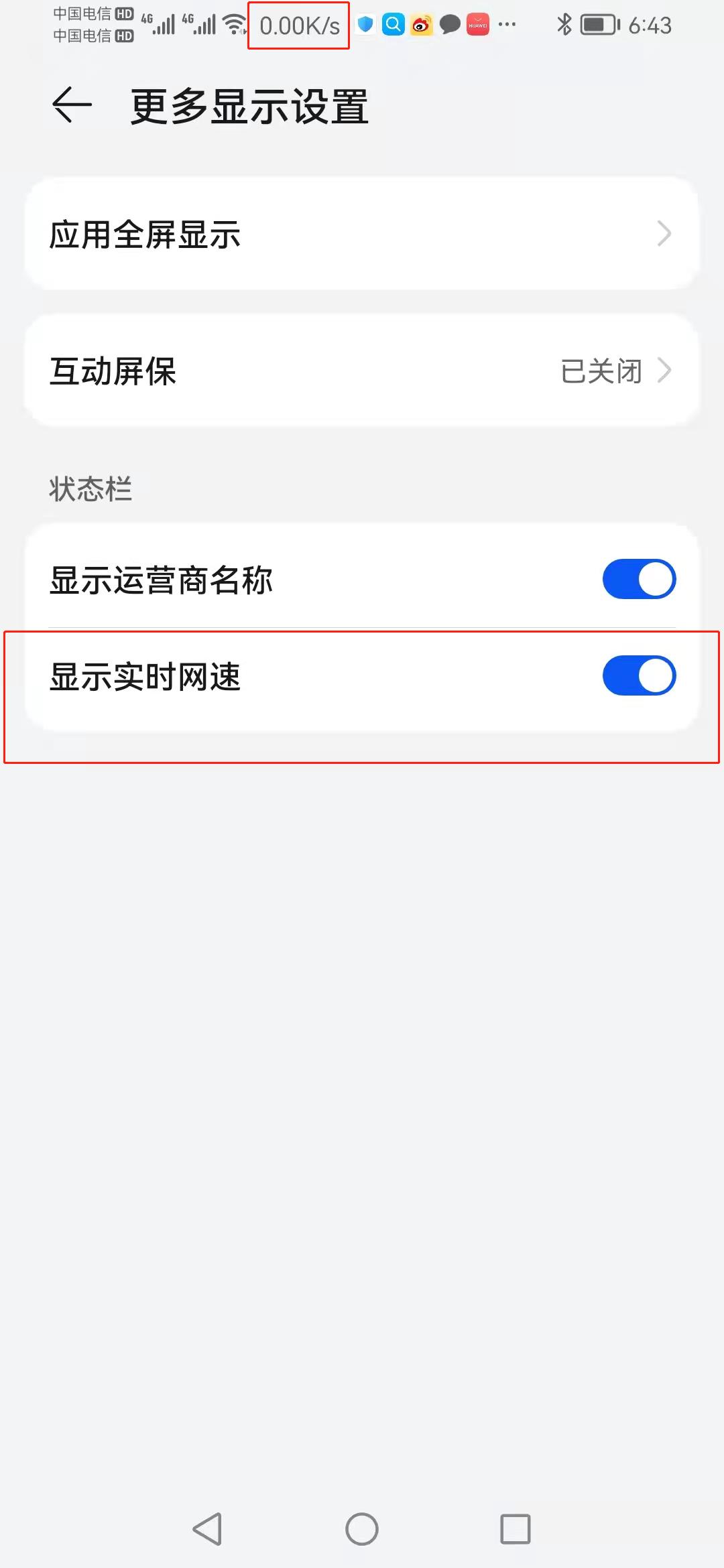Open the 互动屏保 options via its chevron
The width and height of the screenshot is (724, 1568).
(664, 369)
